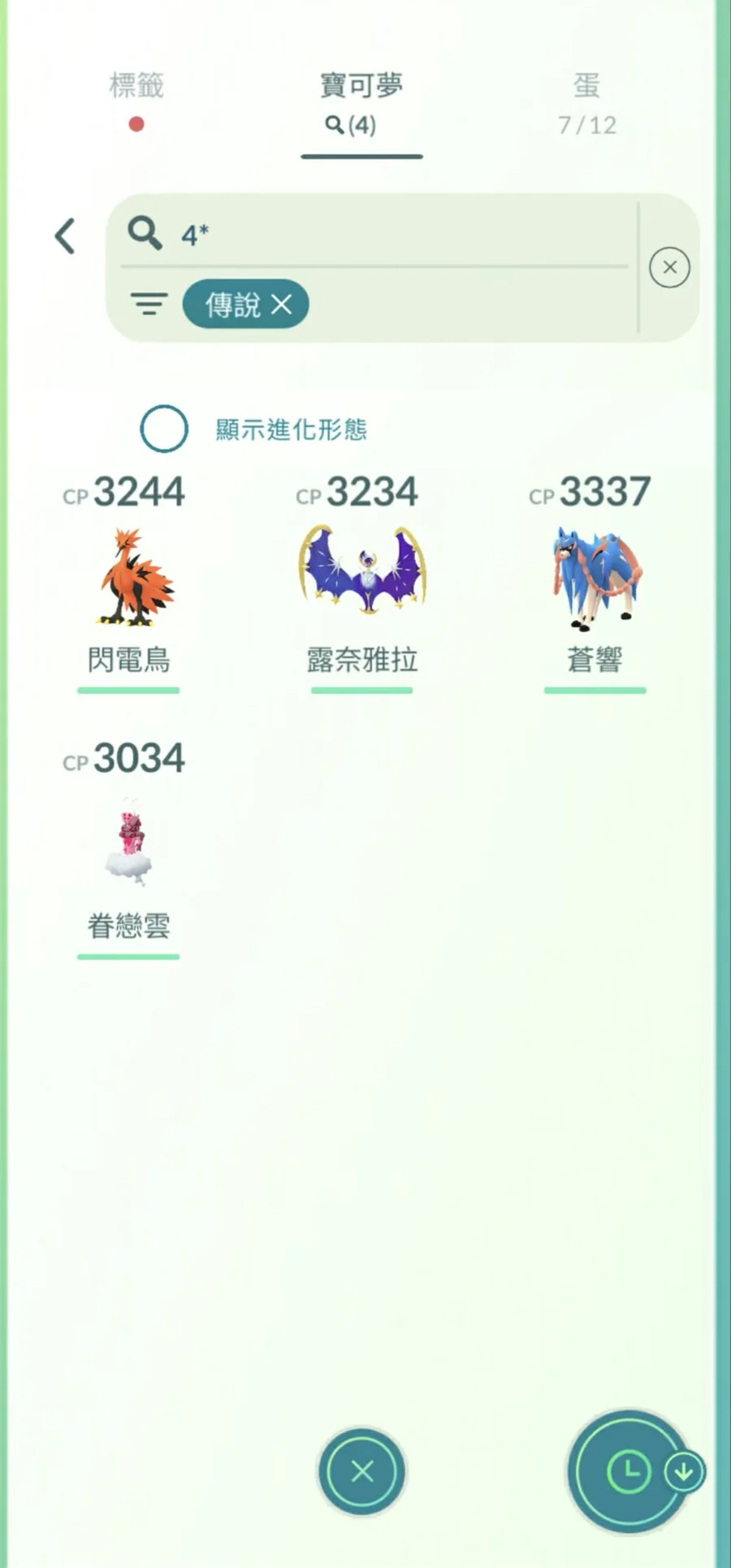
Task: Go back with the left arrow
Action: 66,236
